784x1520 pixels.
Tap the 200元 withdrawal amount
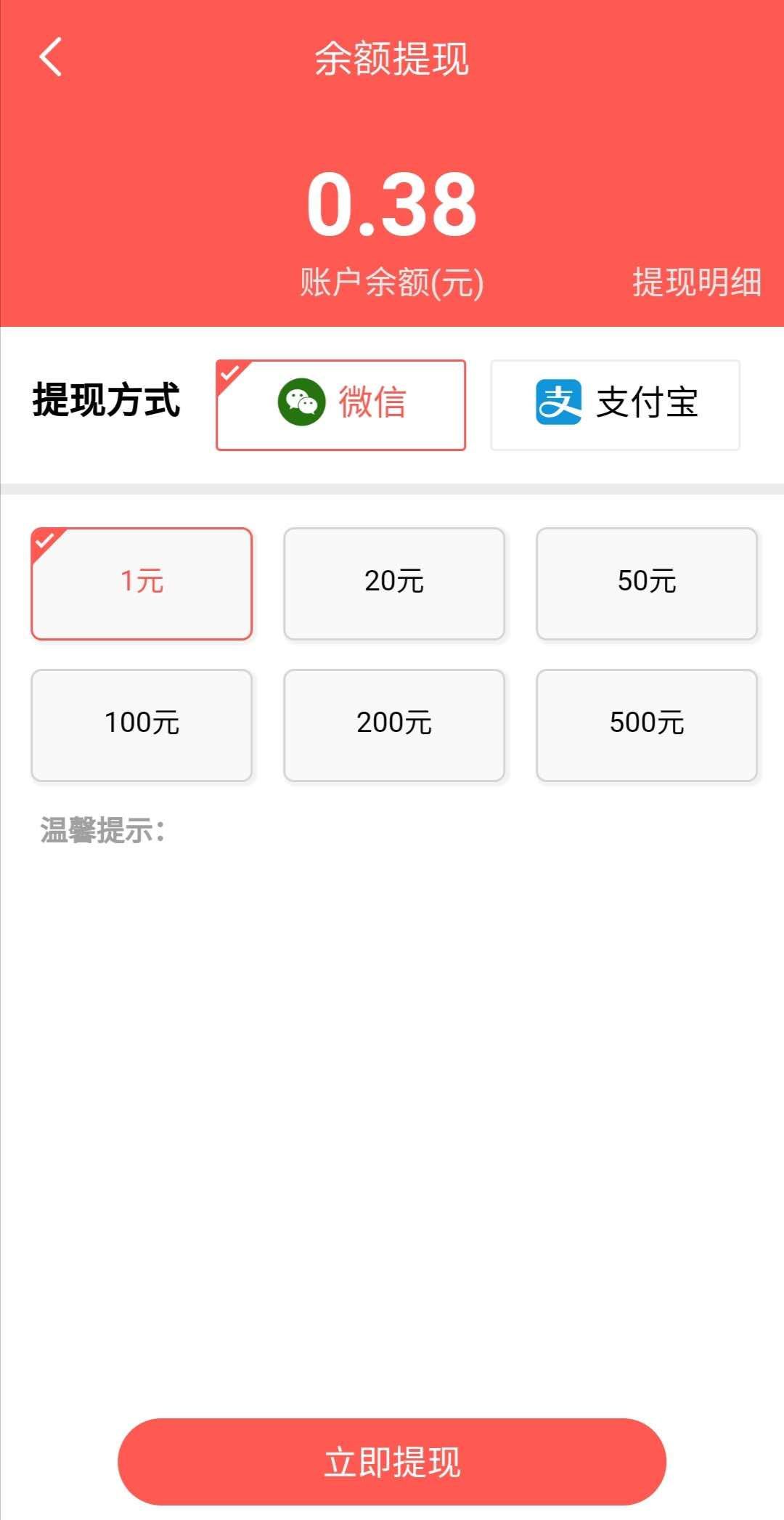[x=393, y=725]
